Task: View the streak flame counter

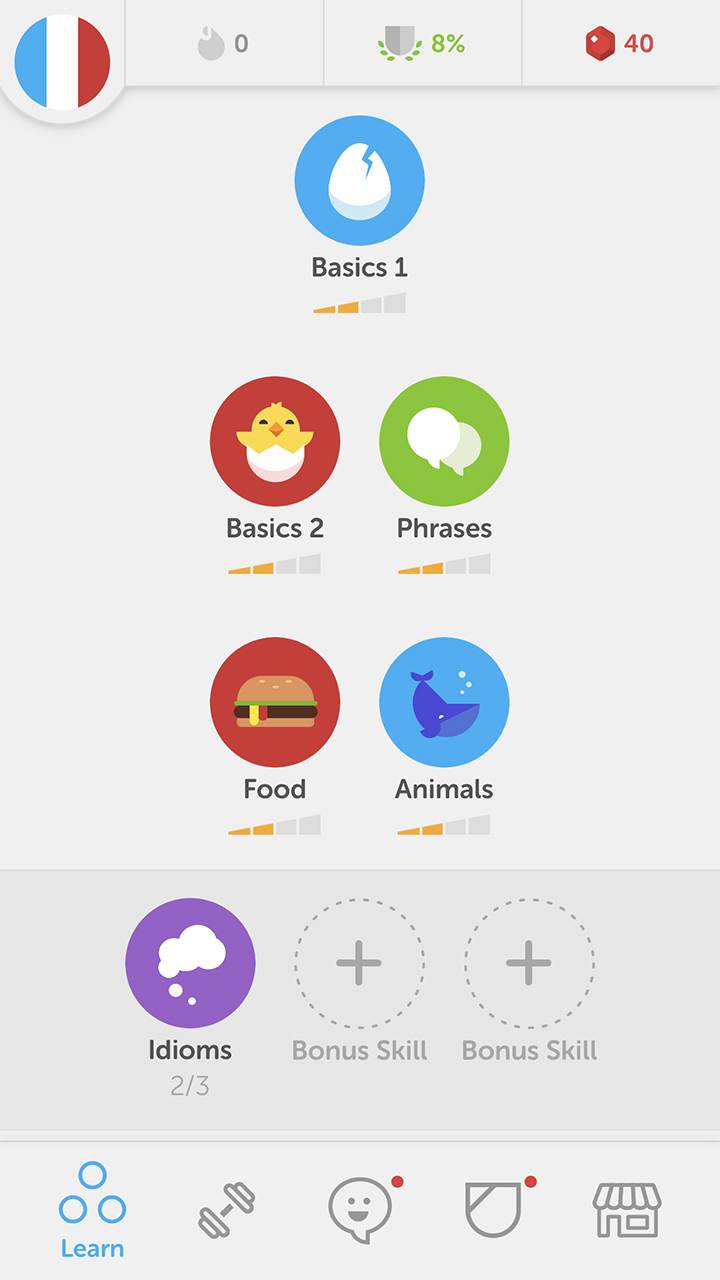Action: pyautogui.click(x=223, y=44)
